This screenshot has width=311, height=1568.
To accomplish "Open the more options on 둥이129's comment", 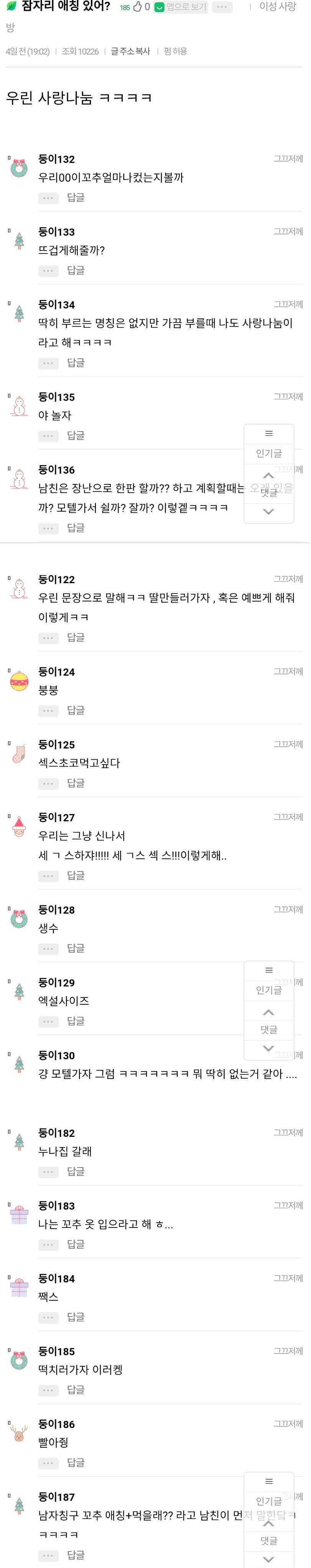I will tap(48, 1022).
